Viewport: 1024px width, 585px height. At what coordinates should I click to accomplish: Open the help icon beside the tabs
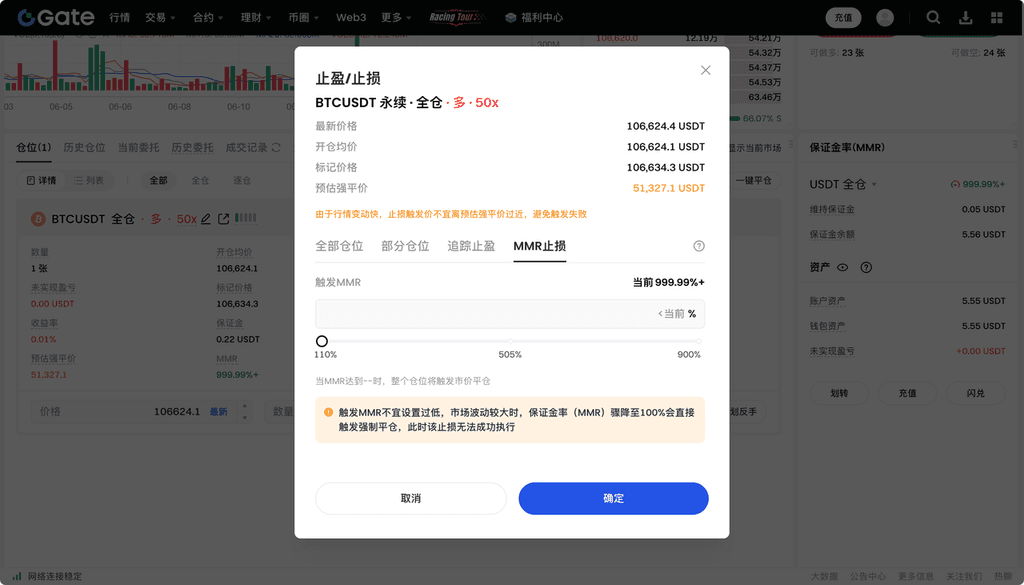(699, 246)
